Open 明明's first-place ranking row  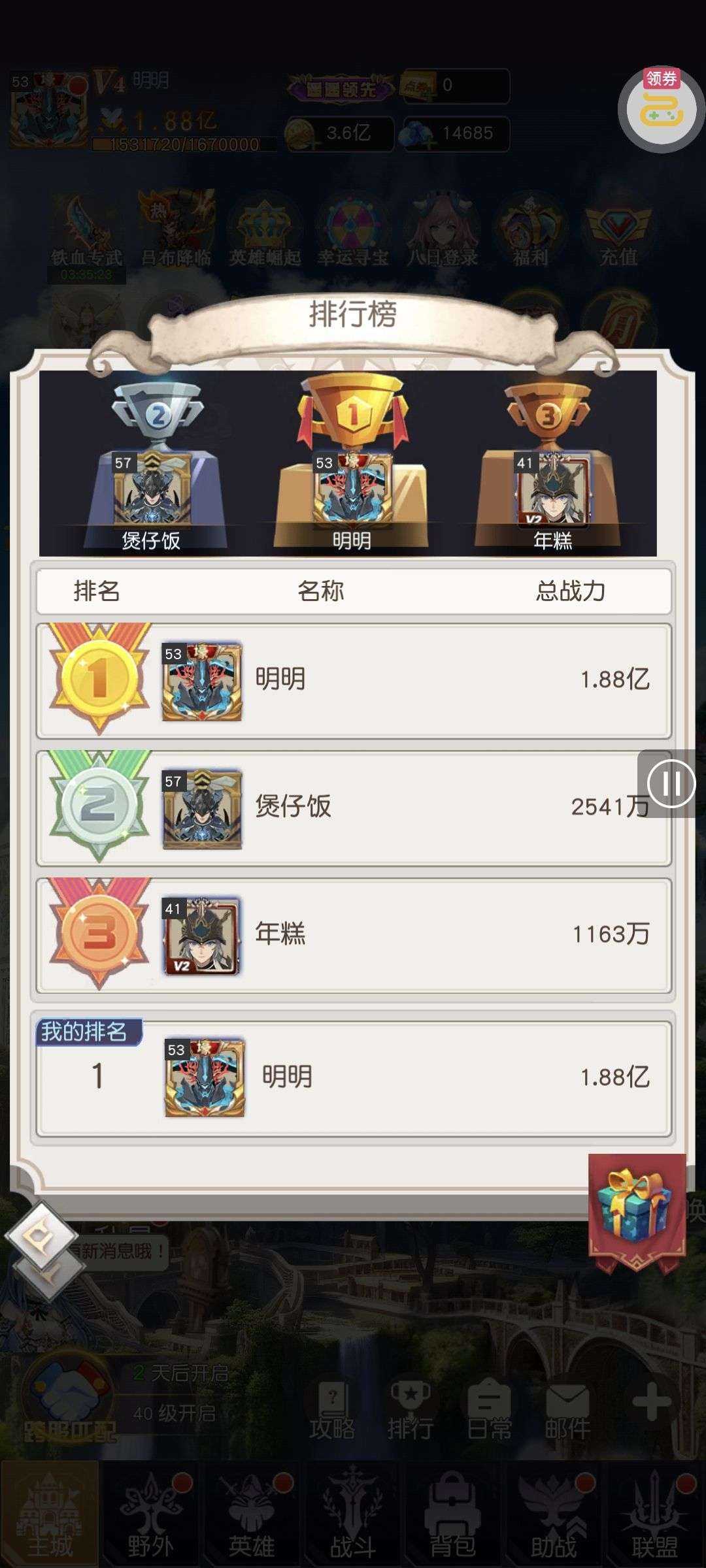[353, 680]
